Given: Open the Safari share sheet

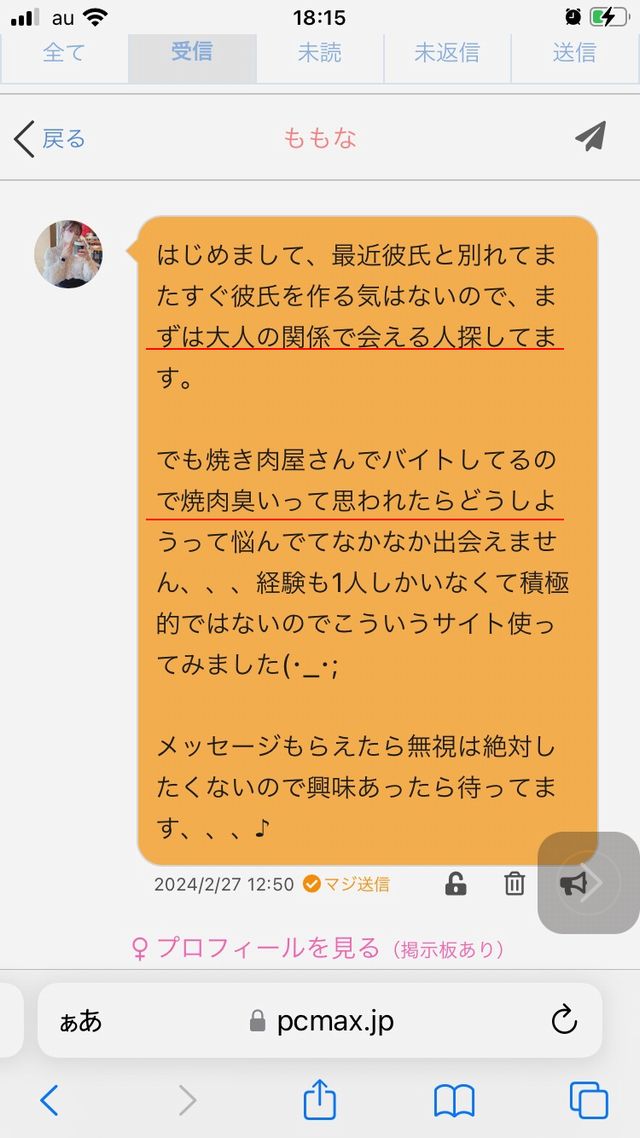Looking at the screenshot, I should click(x=319, y=1101).
